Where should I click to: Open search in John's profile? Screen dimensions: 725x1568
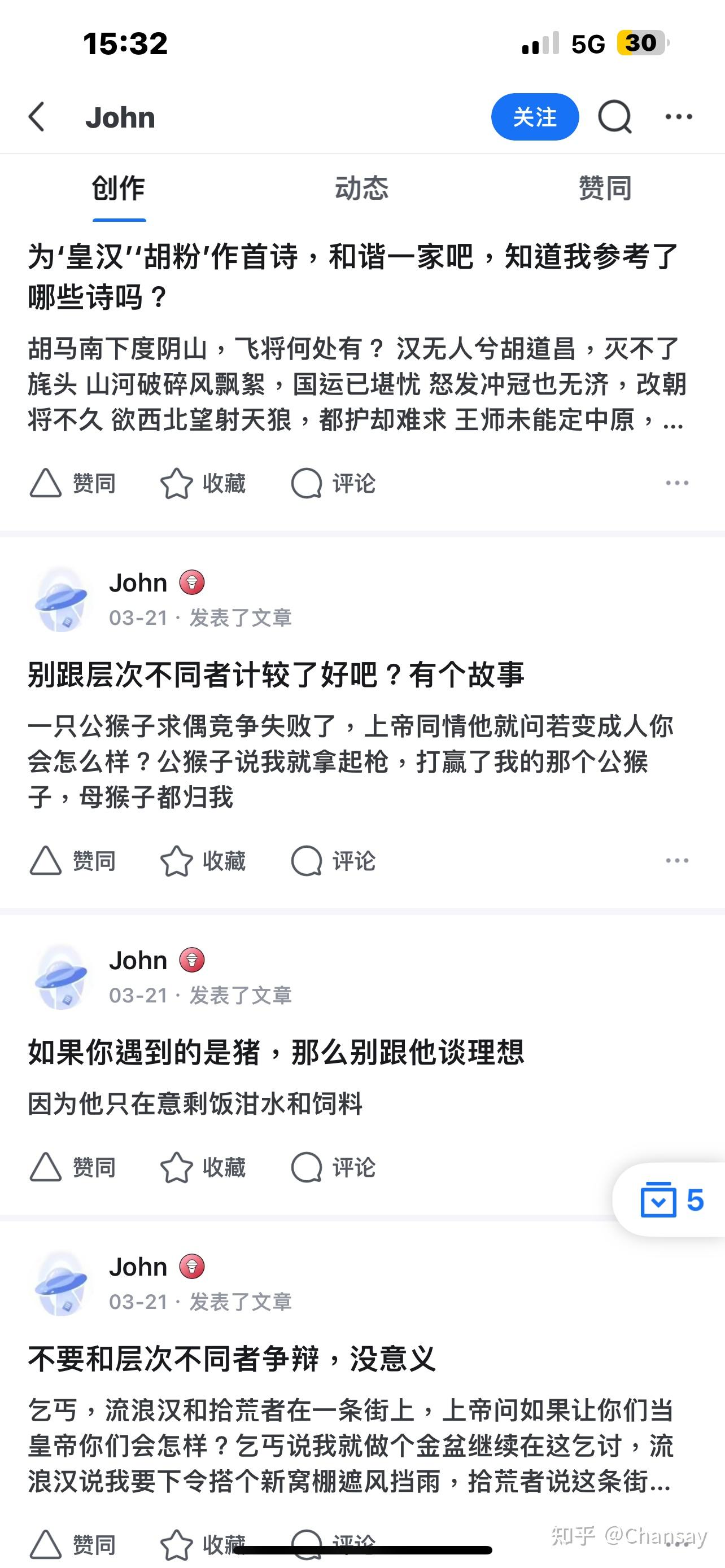(614, 117)
